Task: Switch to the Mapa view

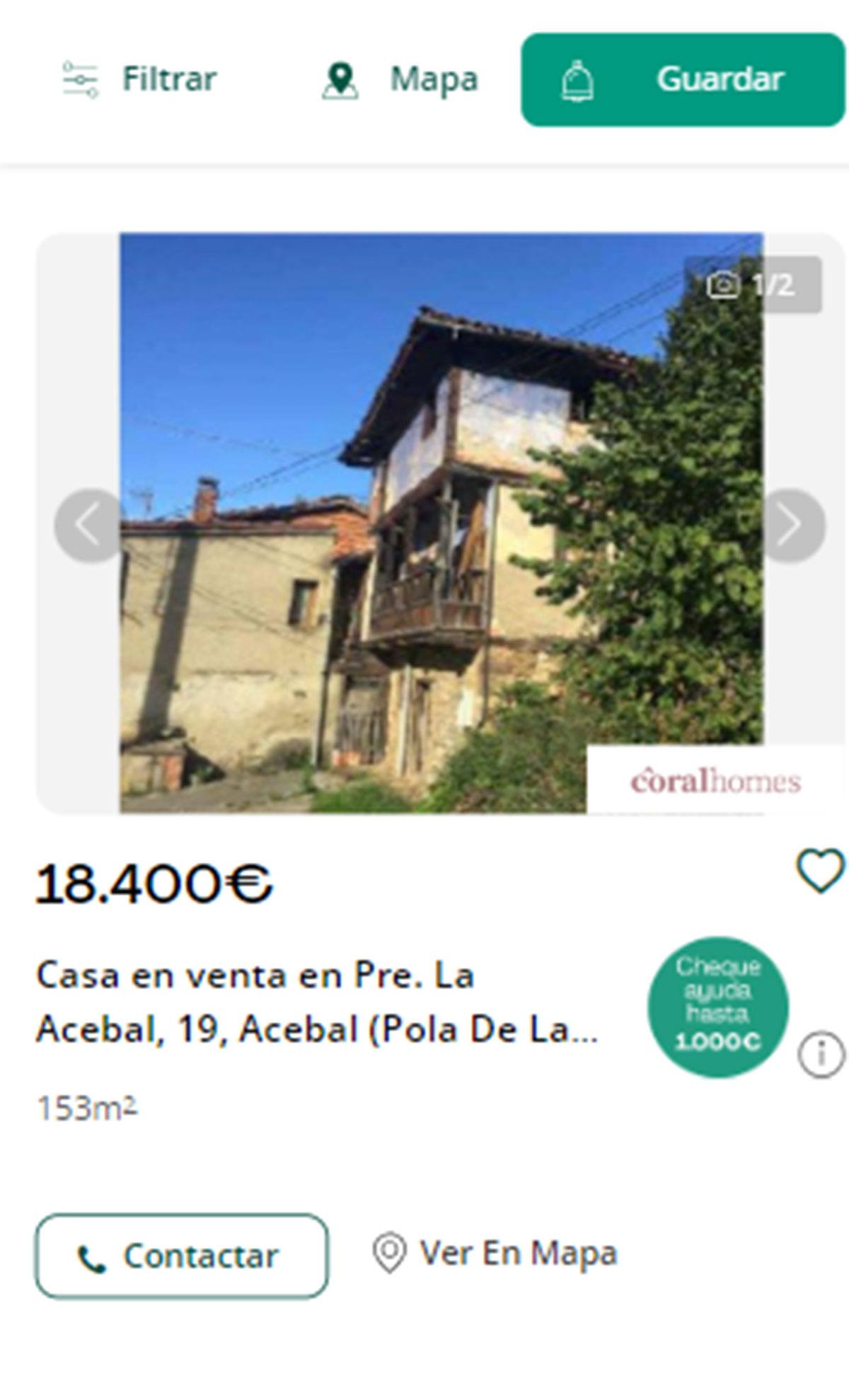Action: 401,79
